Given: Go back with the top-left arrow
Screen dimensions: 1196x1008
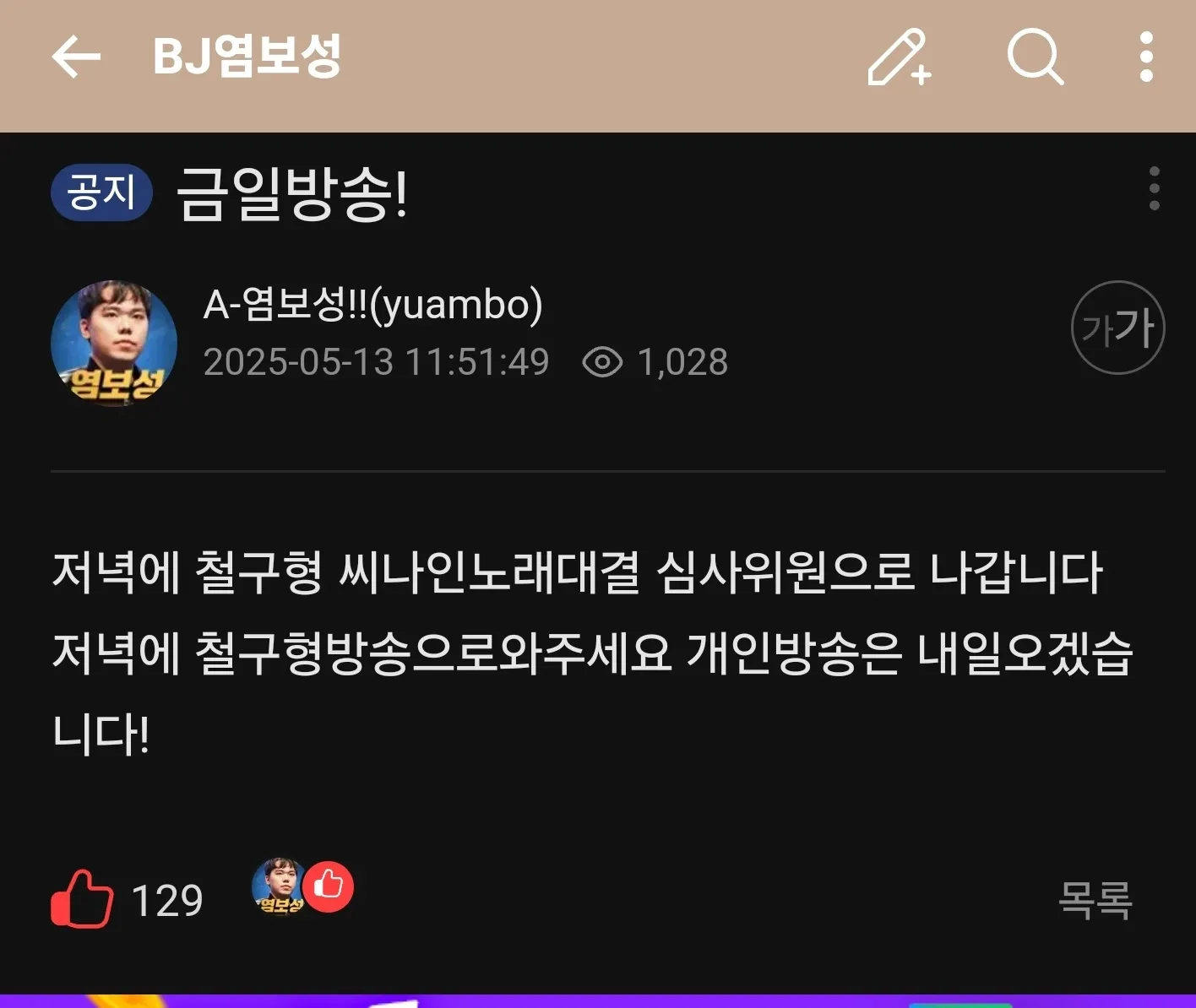Looking at the screenshot, I should click(76, 57).
